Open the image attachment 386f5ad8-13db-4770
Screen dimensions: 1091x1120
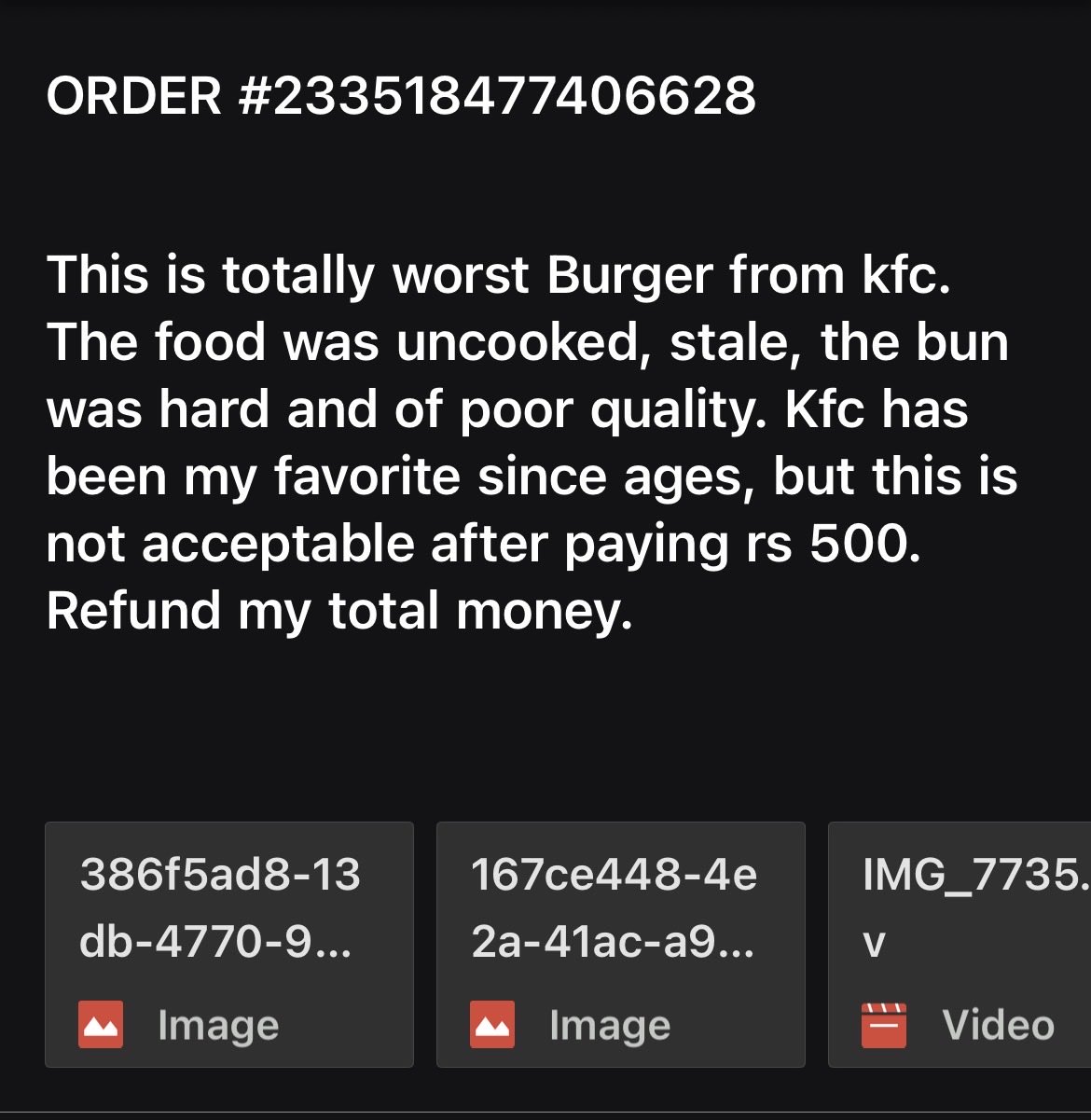pyautogui.click(x=228, y=944)
